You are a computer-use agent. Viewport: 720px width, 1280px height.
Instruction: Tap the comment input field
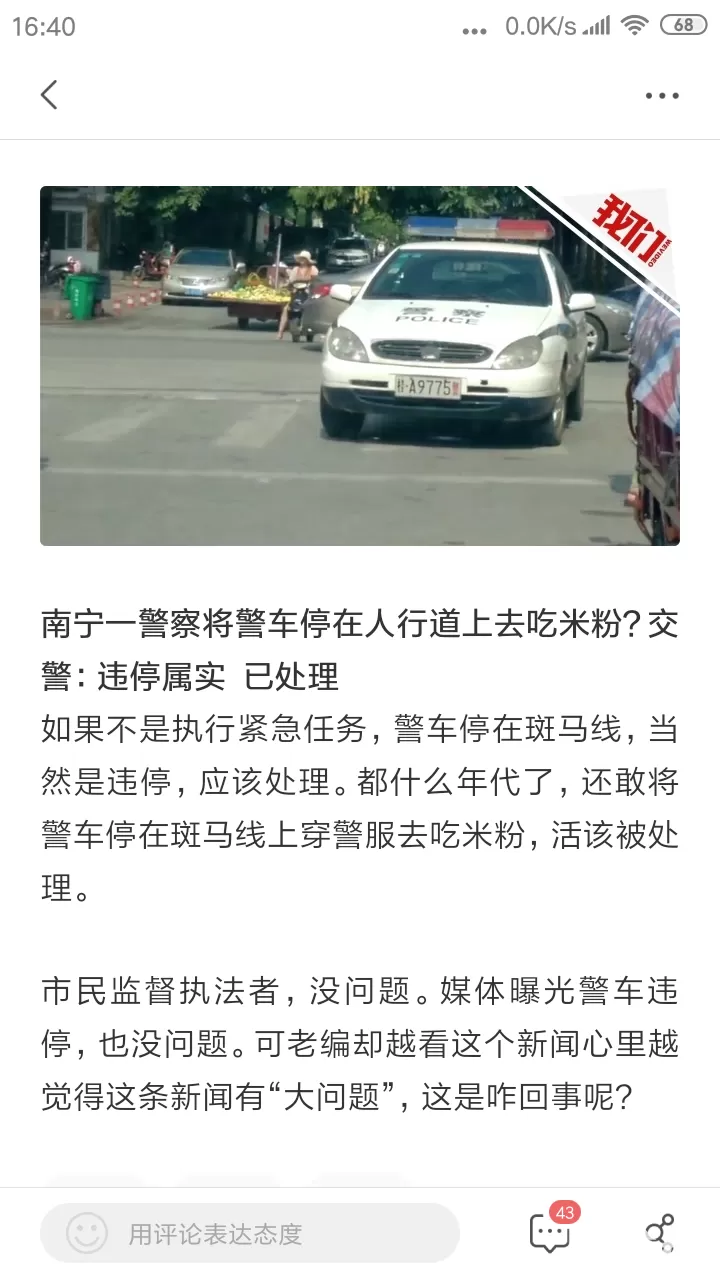(250, 1234)
